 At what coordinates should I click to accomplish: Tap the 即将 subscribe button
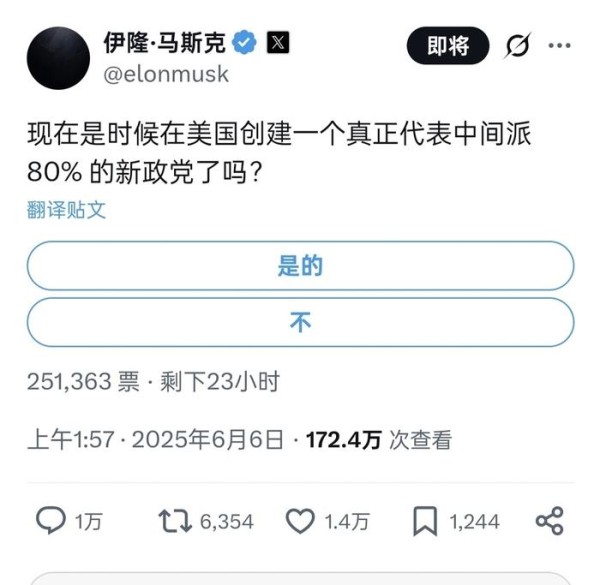tap(447, 45)
